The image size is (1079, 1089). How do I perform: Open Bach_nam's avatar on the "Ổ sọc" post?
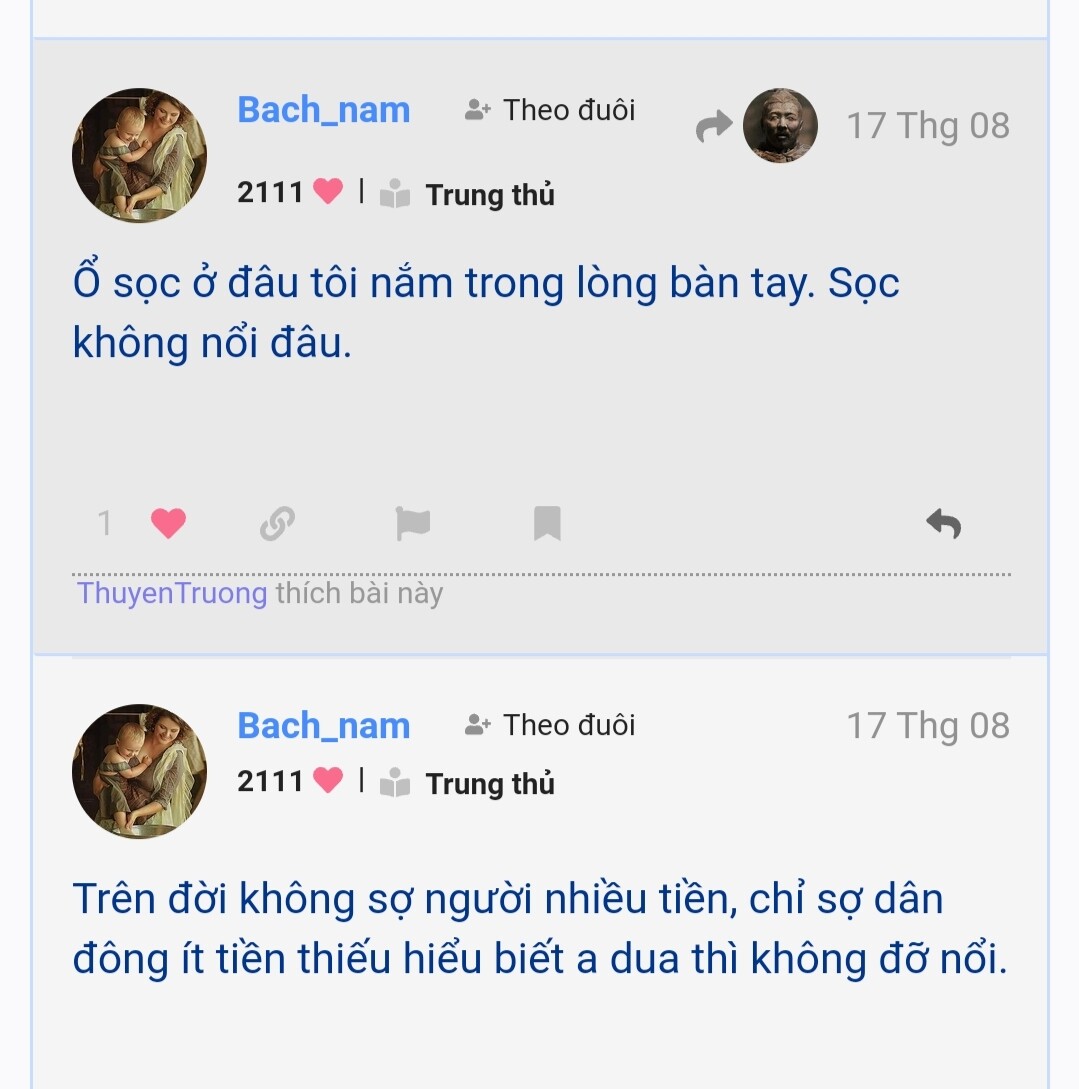pos(139,155)
